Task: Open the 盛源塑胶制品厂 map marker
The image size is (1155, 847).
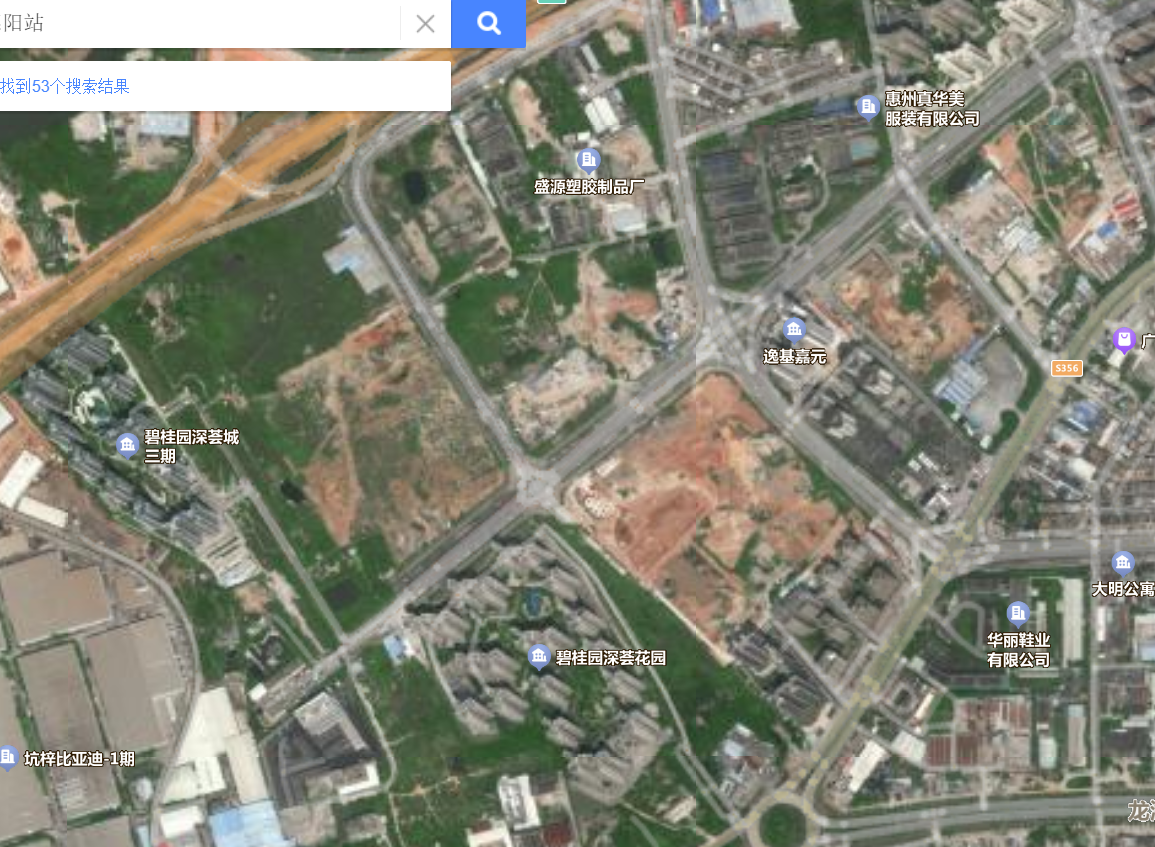Action: pos(588,161)
